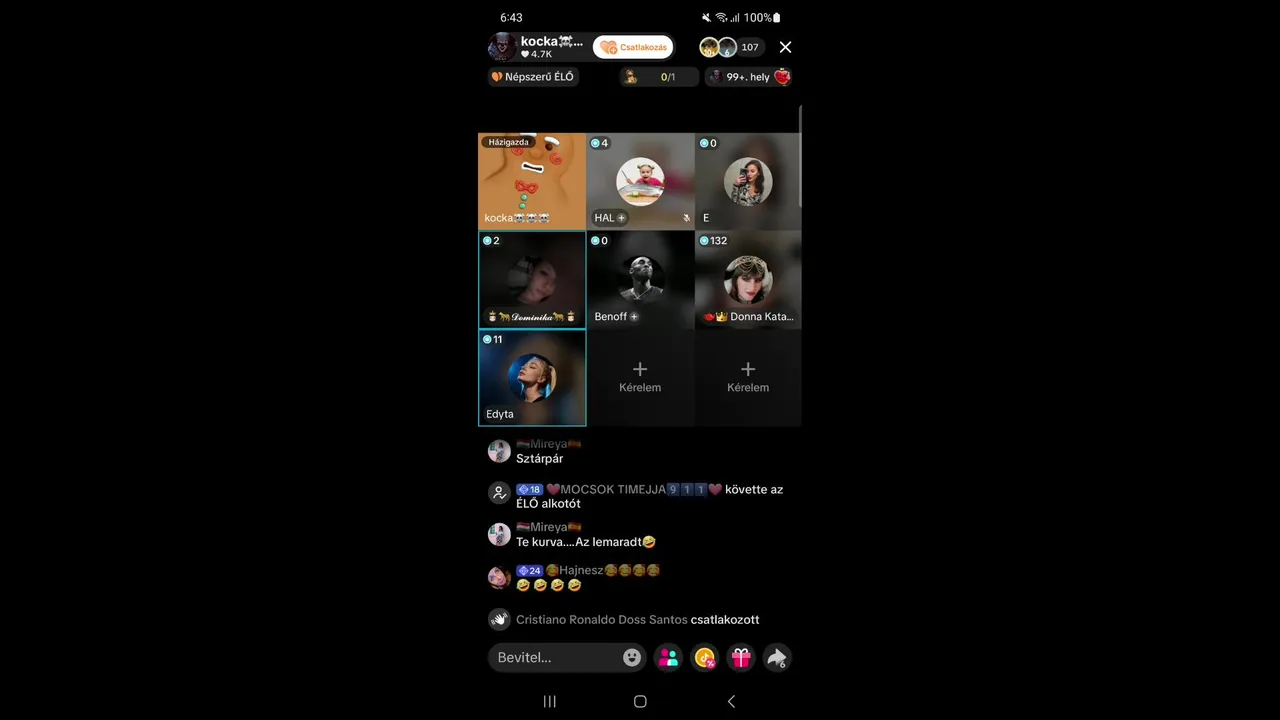Request the first empty Kérelem seat
The width and height of the screenshot is (1280, 720).
(640, 377)
